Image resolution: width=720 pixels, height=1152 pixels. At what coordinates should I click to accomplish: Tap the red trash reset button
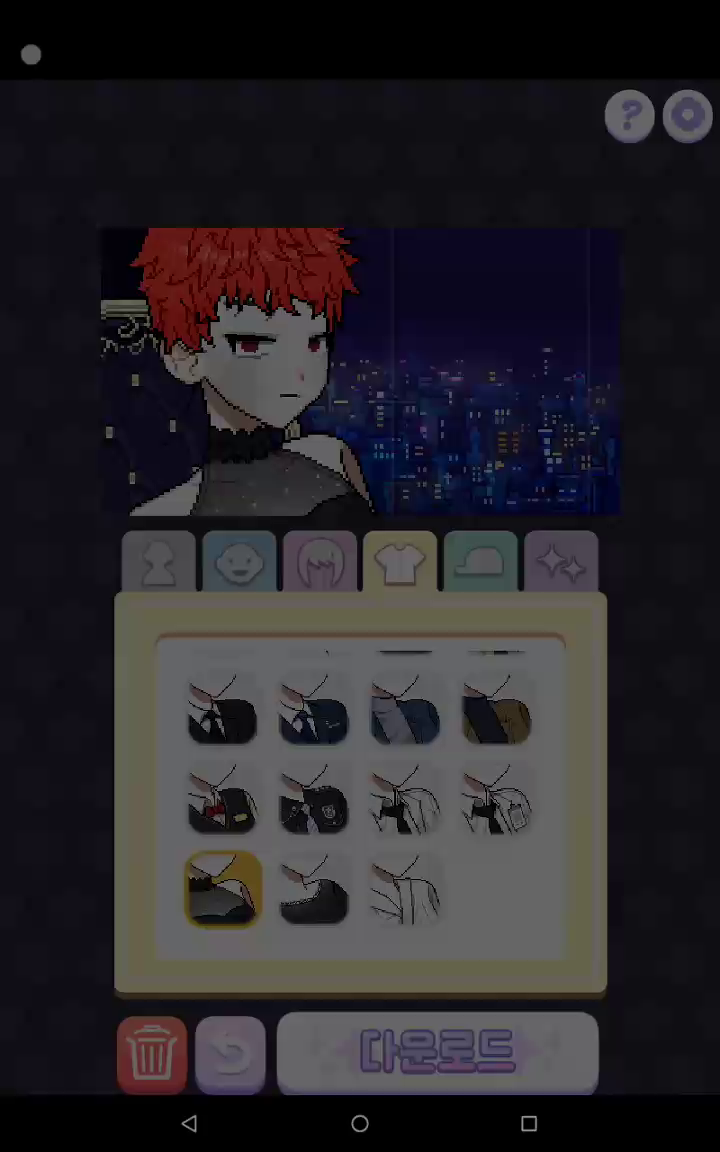tap(152, 1054)
